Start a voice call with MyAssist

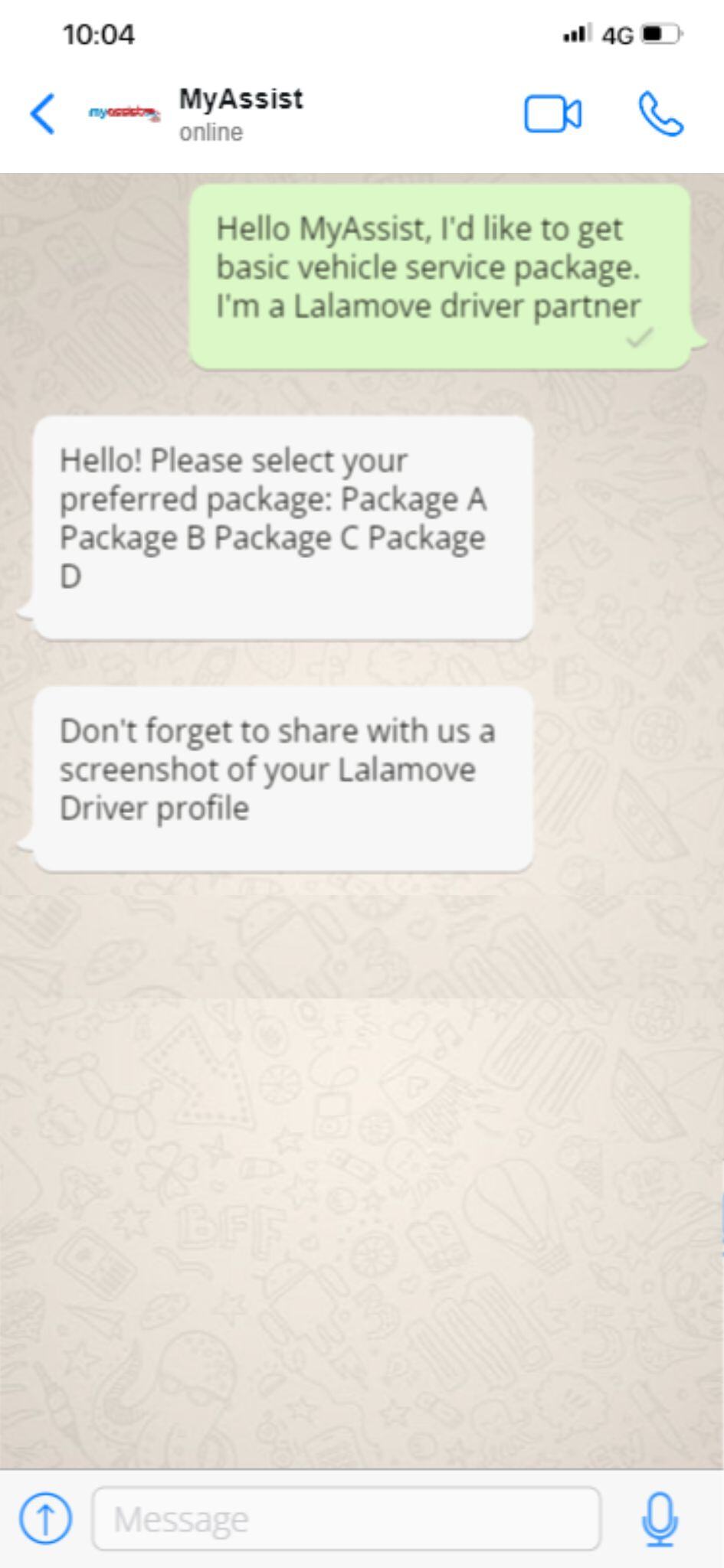point(660,114)
